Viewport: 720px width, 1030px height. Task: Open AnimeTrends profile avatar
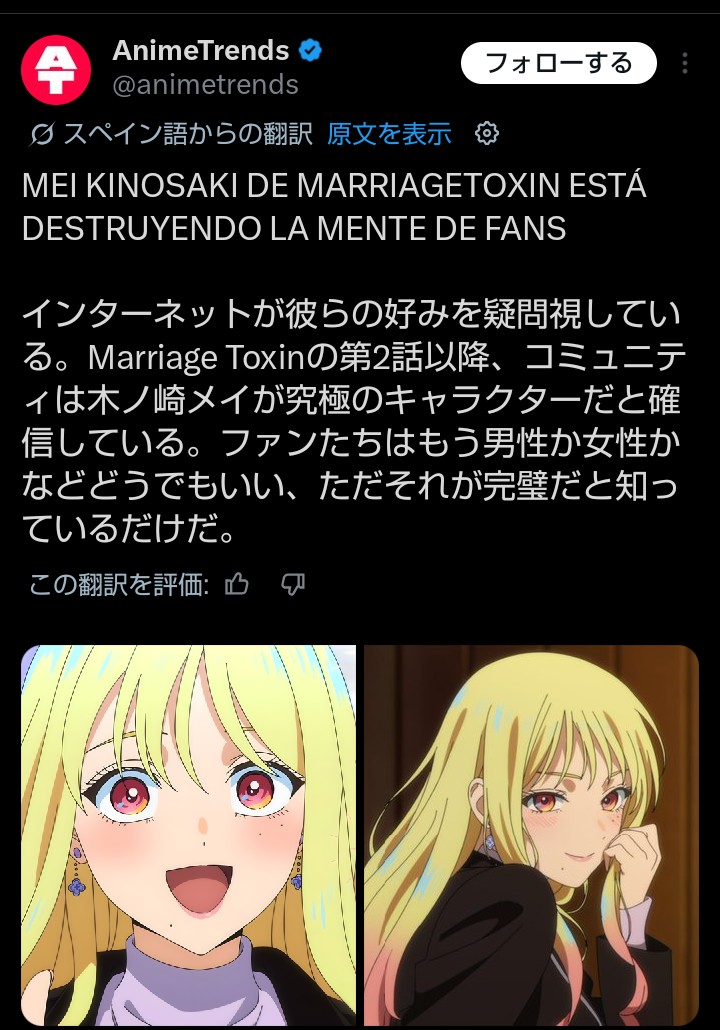[x=56, y=68]
